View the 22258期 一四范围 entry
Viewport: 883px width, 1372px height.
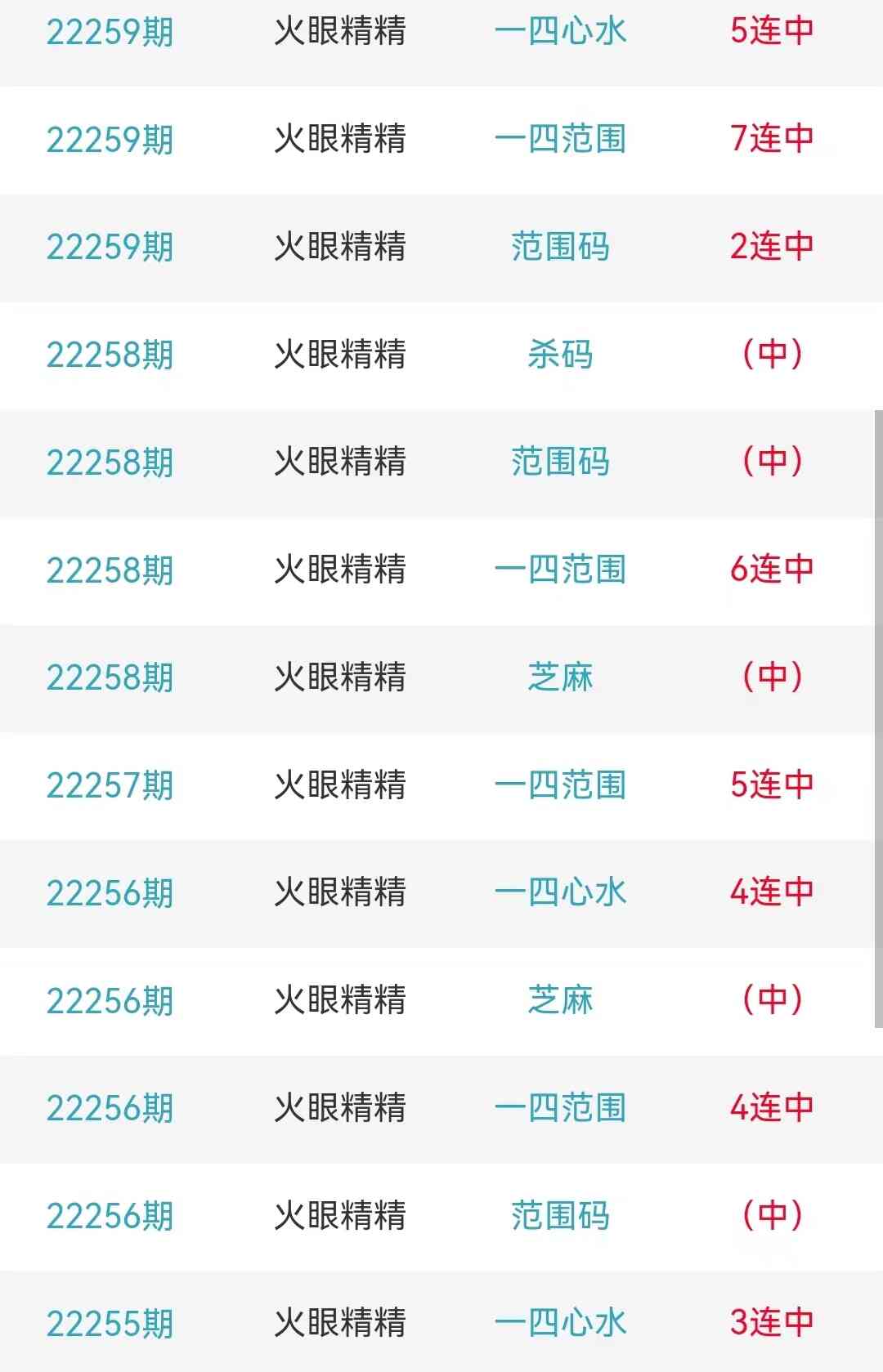tap(560, 570)
